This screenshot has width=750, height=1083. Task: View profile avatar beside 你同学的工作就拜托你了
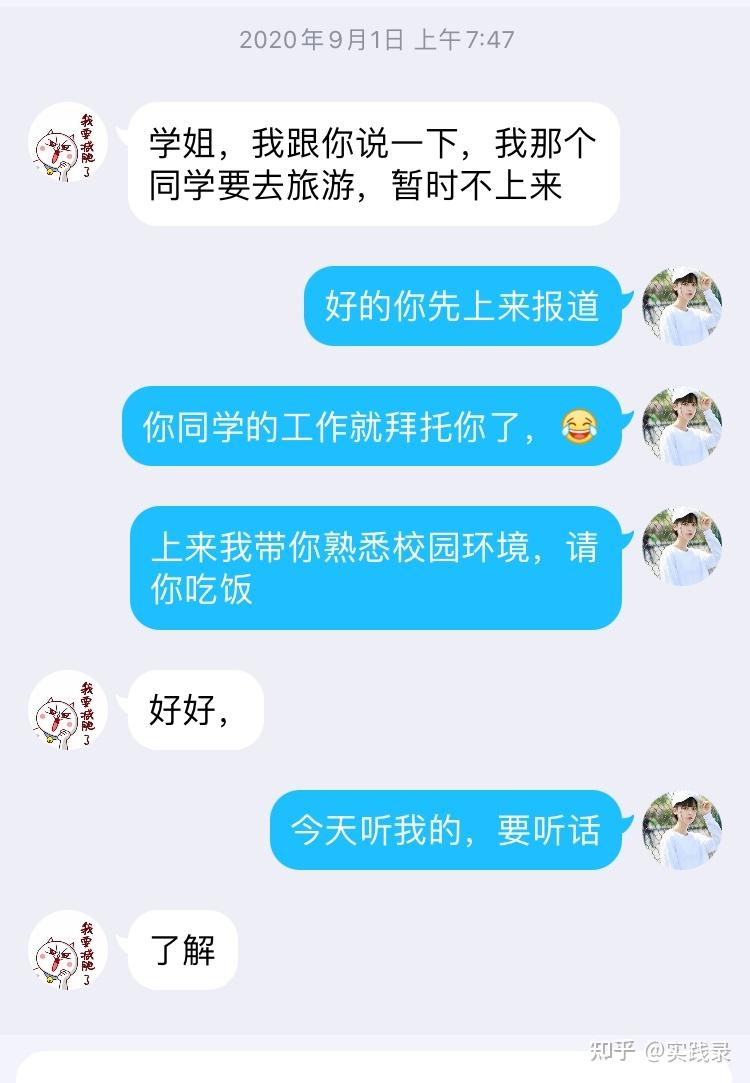pyautogui.click(x=682, y=426)
